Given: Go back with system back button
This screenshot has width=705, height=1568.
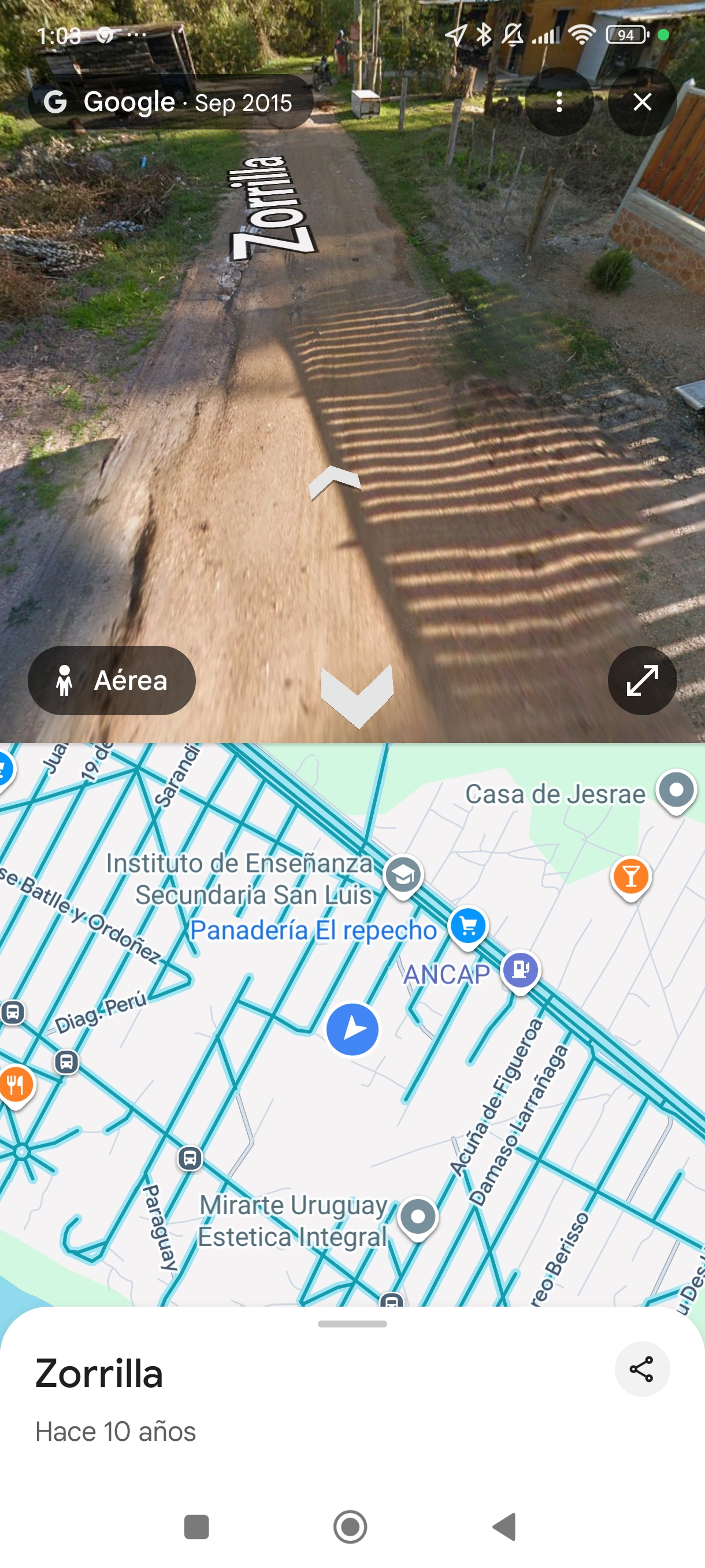Looking at the screenshot, I should (x=504, y=1526).
